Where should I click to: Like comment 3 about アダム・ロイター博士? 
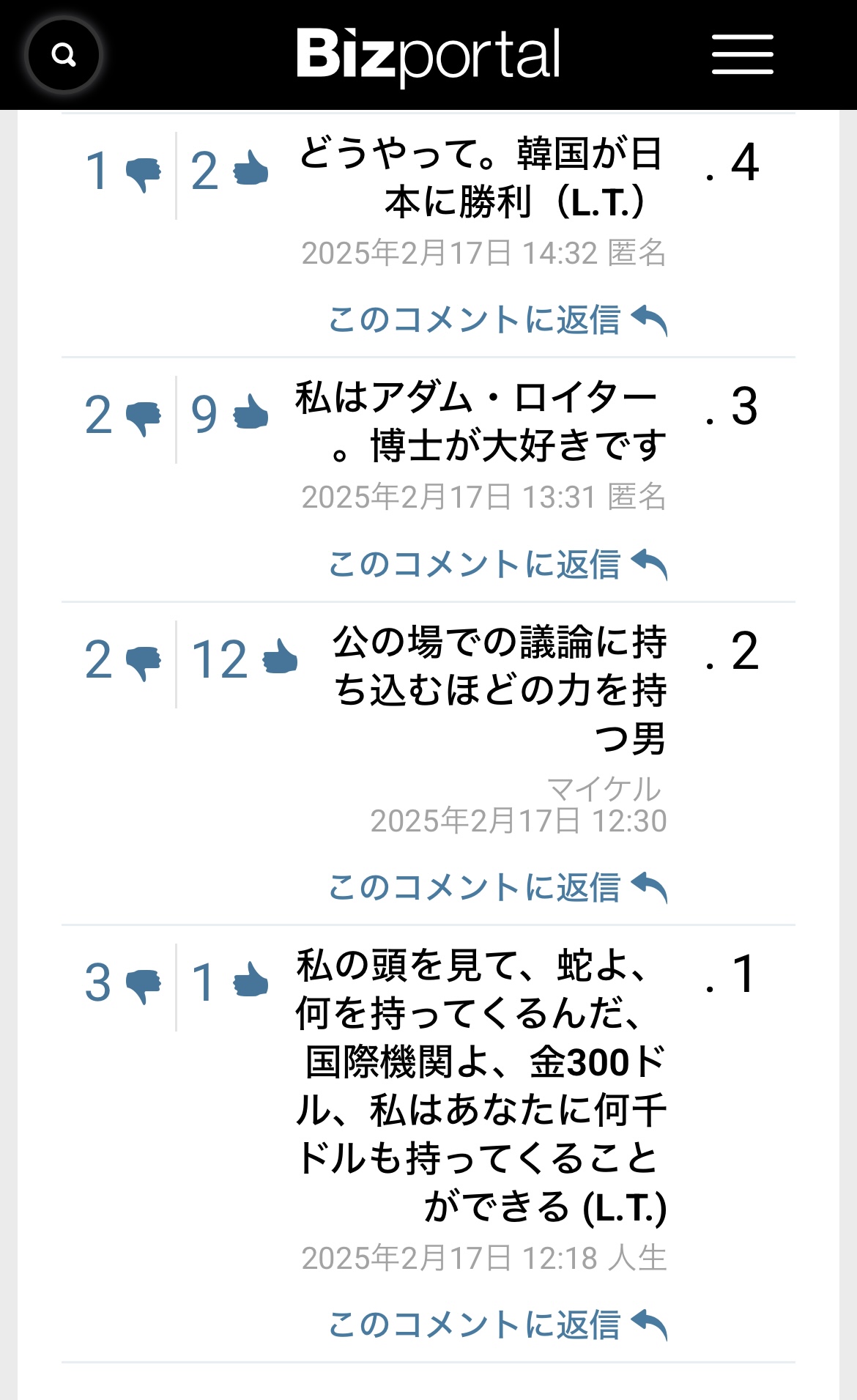(x=251, y=414)
